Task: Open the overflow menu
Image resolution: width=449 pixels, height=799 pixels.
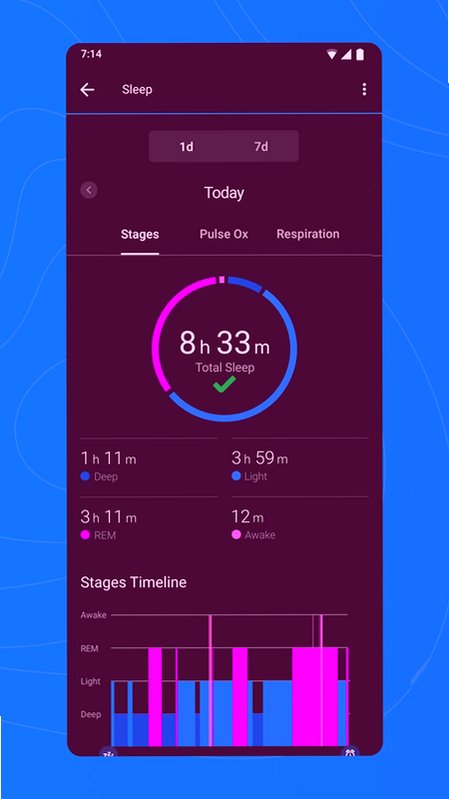Action: [x=364, y=90]
